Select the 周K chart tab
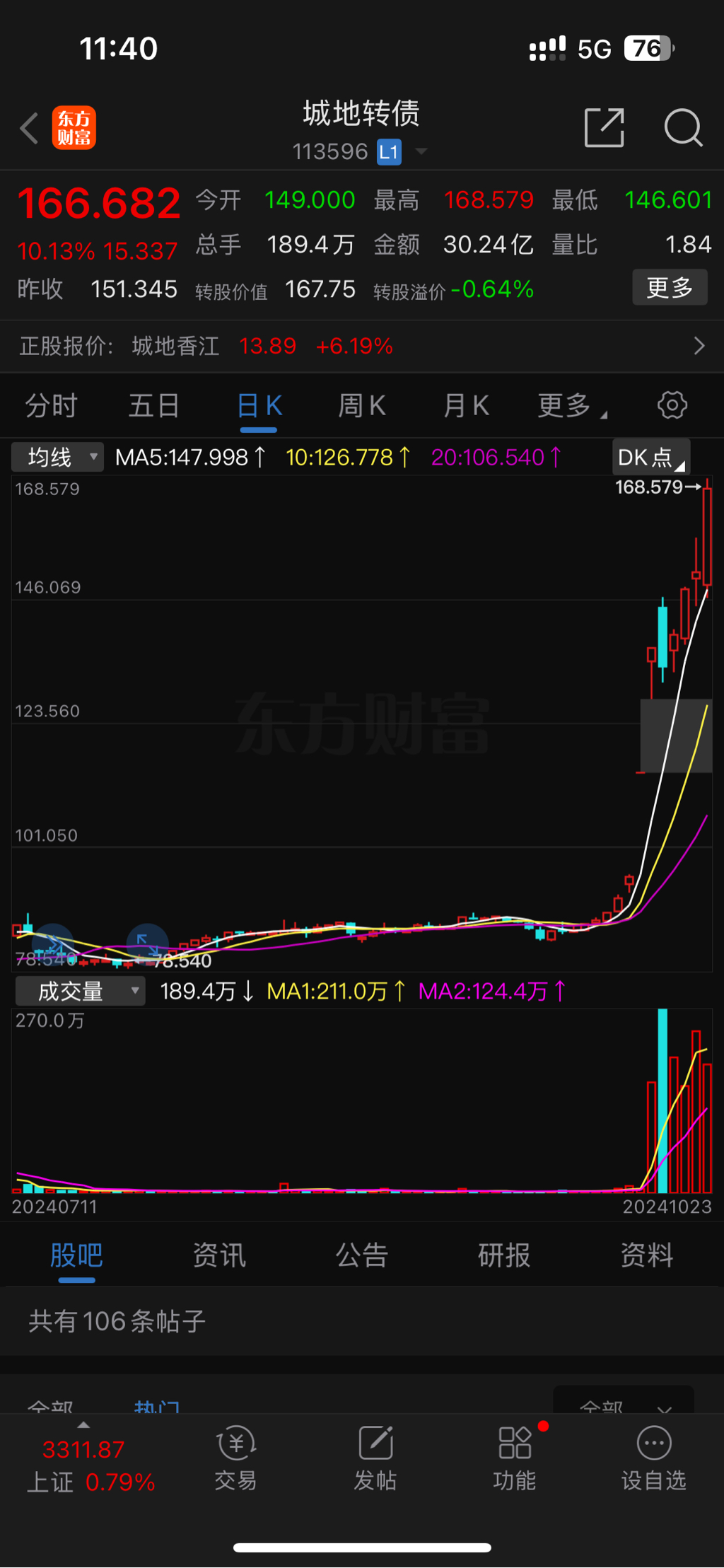The height and width of the screenshot is (1568, 724). [x=361, y=406]
